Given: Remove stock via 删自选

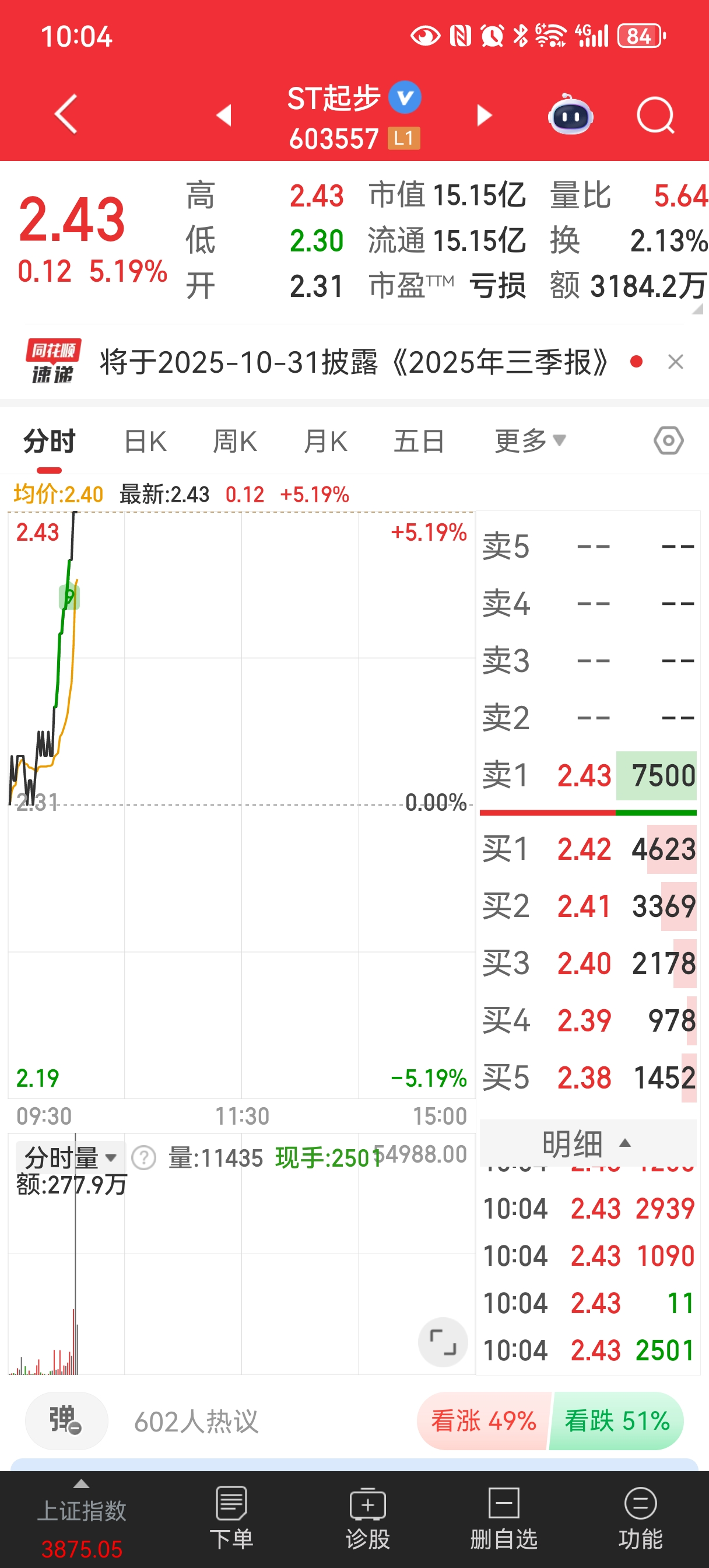Looking at the screenshot, I should click(x=503, y=1518).
